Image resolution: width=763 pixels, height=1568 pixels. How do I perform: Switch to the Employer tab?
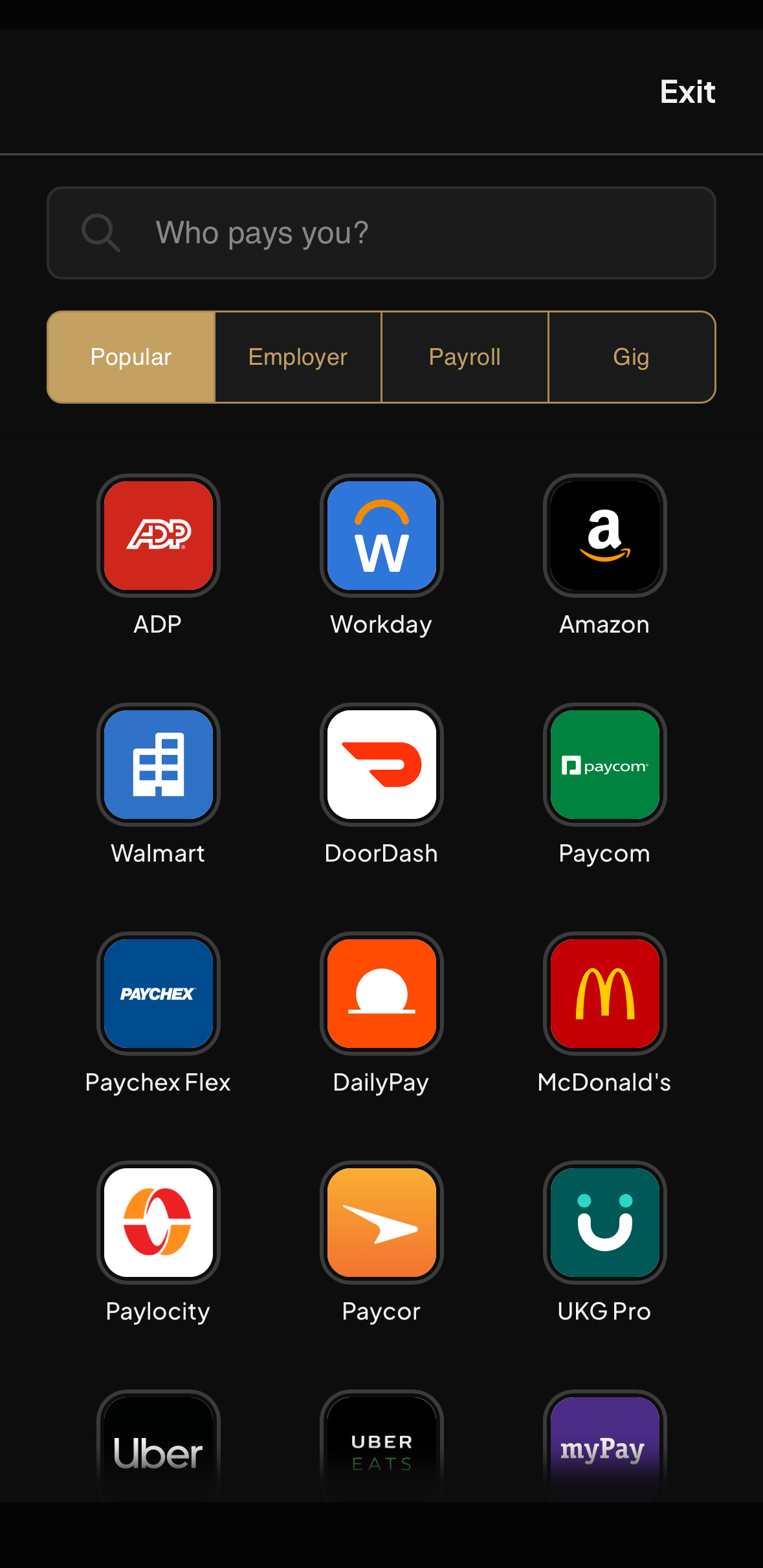[298, 357]
